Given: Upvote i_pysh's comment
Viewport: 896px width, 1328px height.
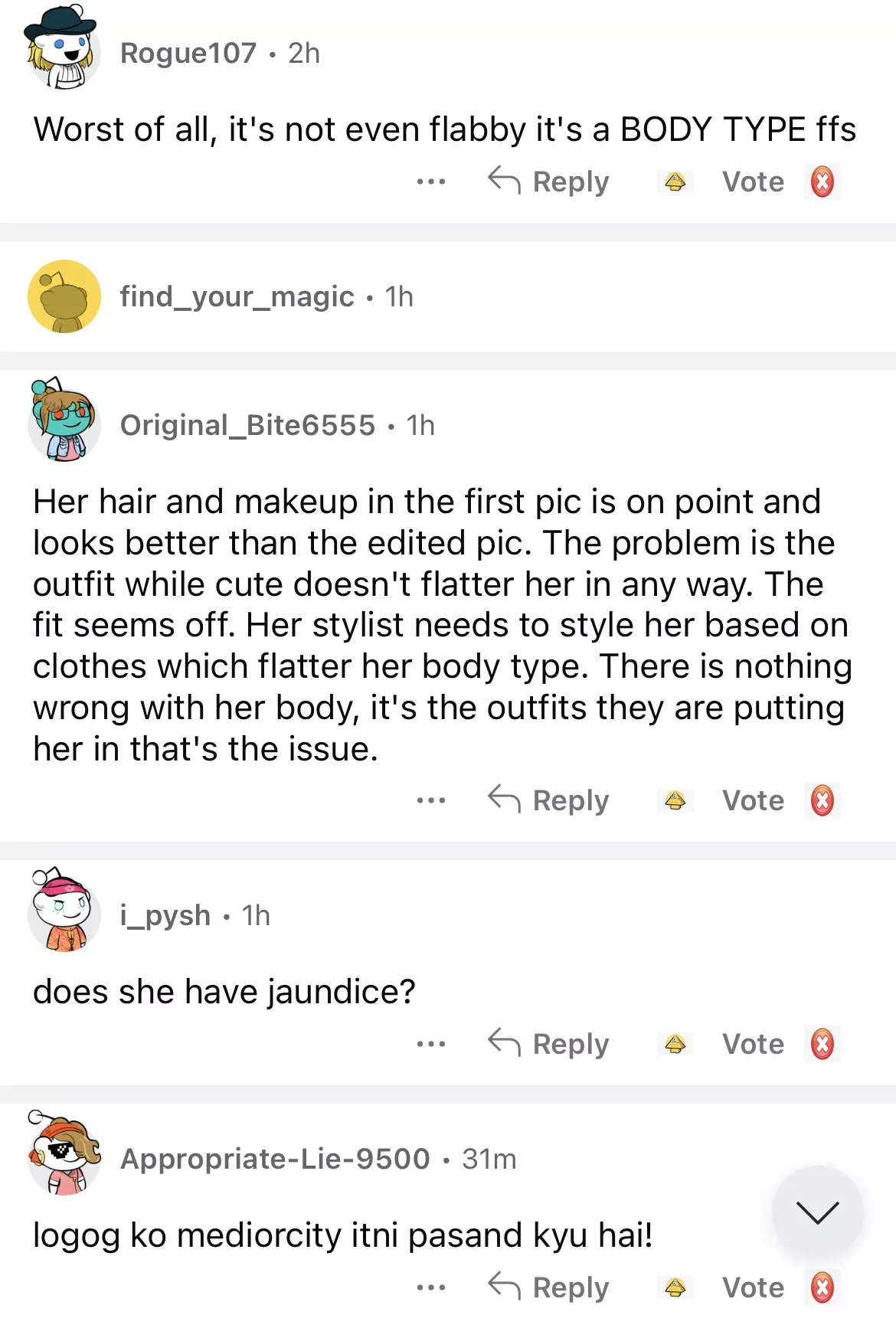Looking at the screenshot, I should 675,1044.
